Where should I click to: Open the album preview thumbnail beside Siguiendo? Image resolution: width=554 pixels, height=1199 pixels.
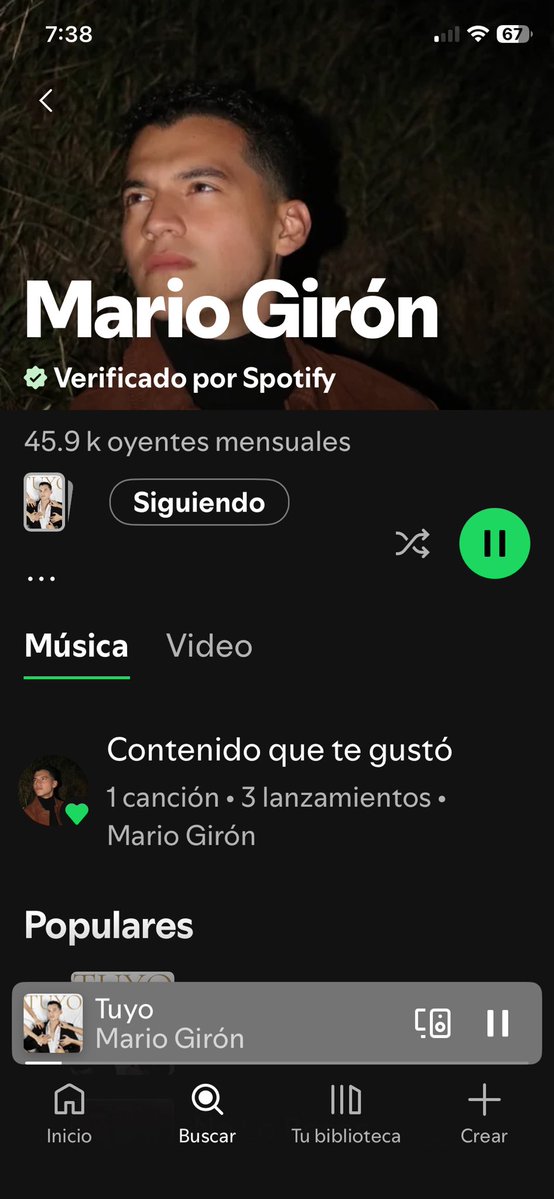pos(44,502)
